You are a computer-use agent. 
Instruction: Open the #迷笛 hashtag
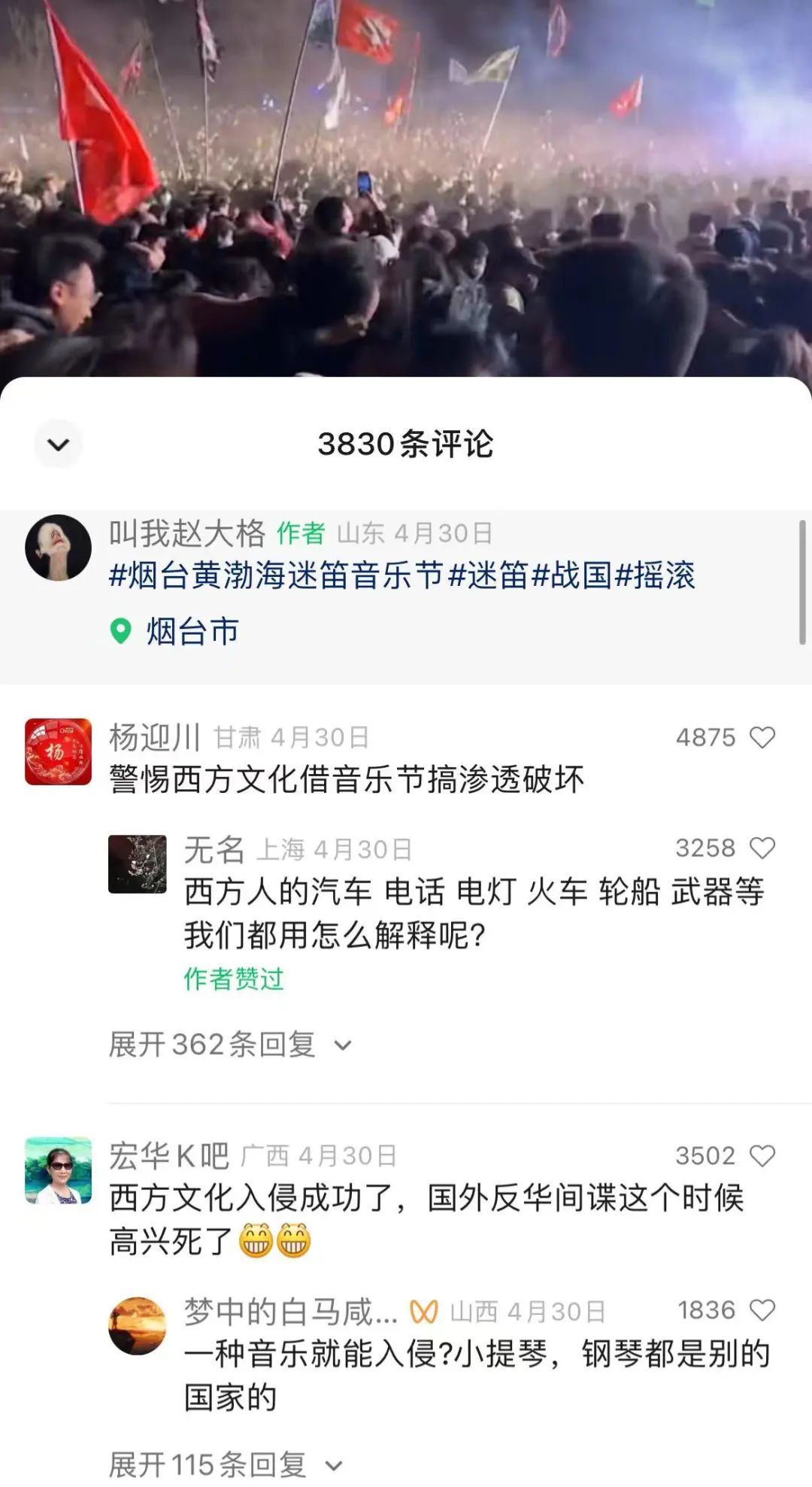pyautogui.click(x=488, y=575)
